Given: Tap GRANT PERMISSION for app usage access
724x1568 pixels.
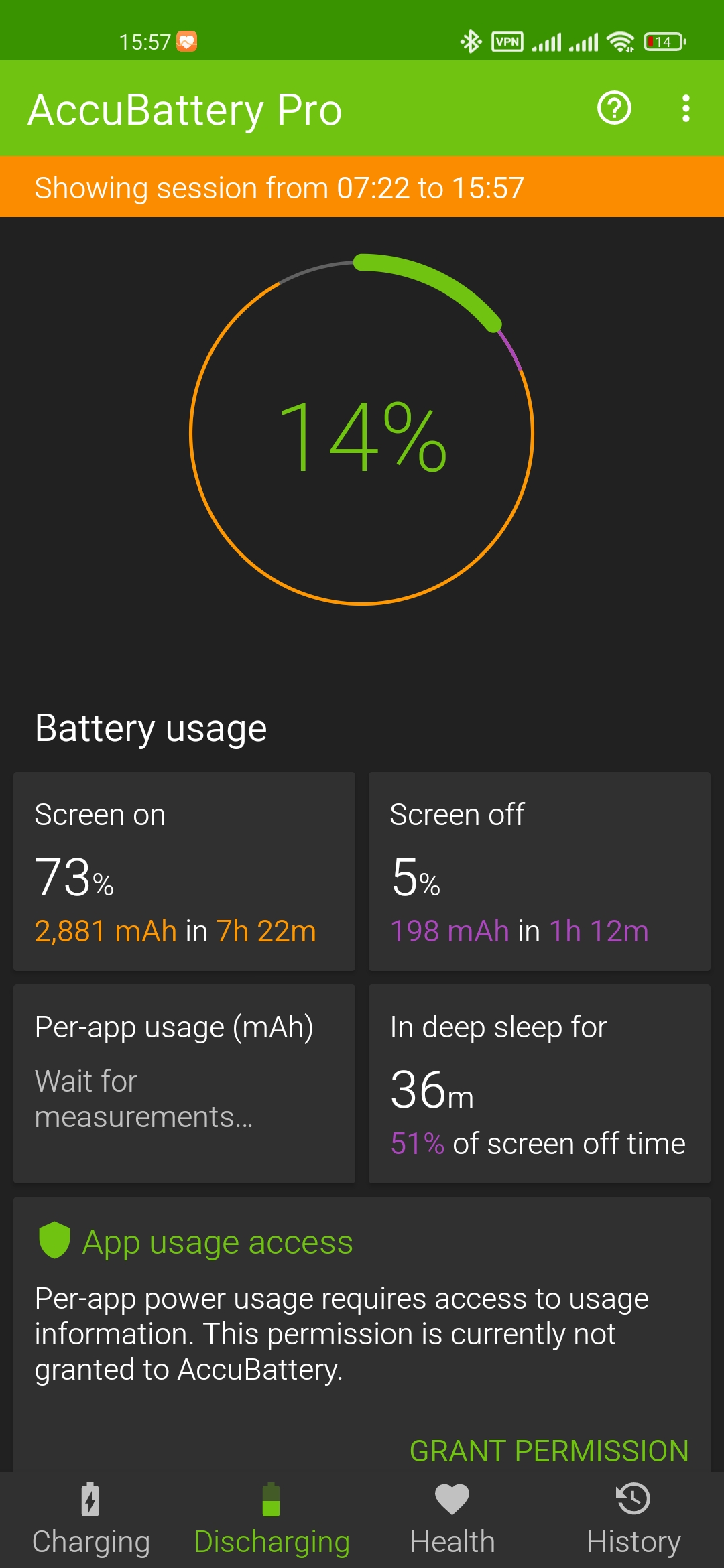Looking at the screenshot, I should pyautogui.click(x=549, y=1451).
